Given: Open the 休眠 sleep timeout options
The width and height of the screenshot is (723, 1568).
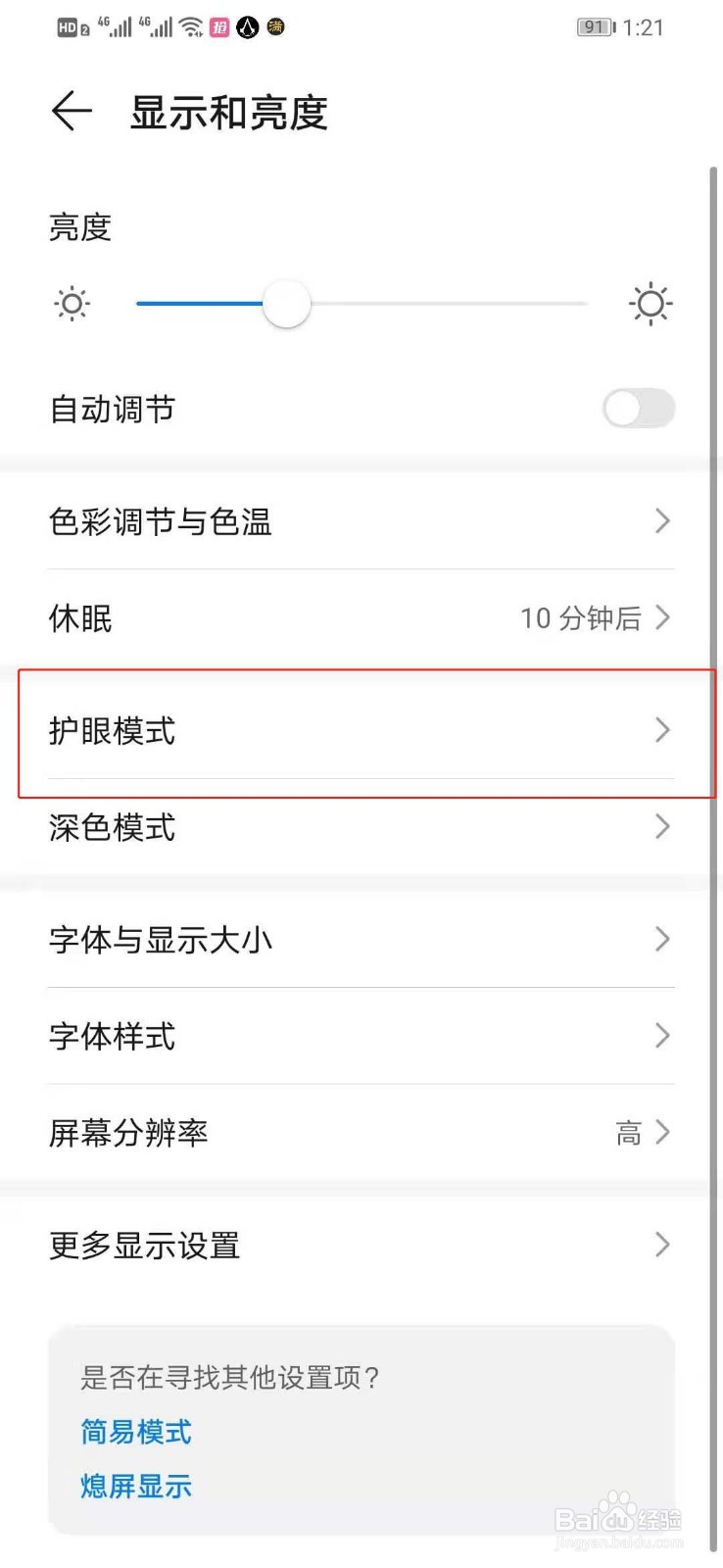Looking at the screenshot, I should 361,617.
